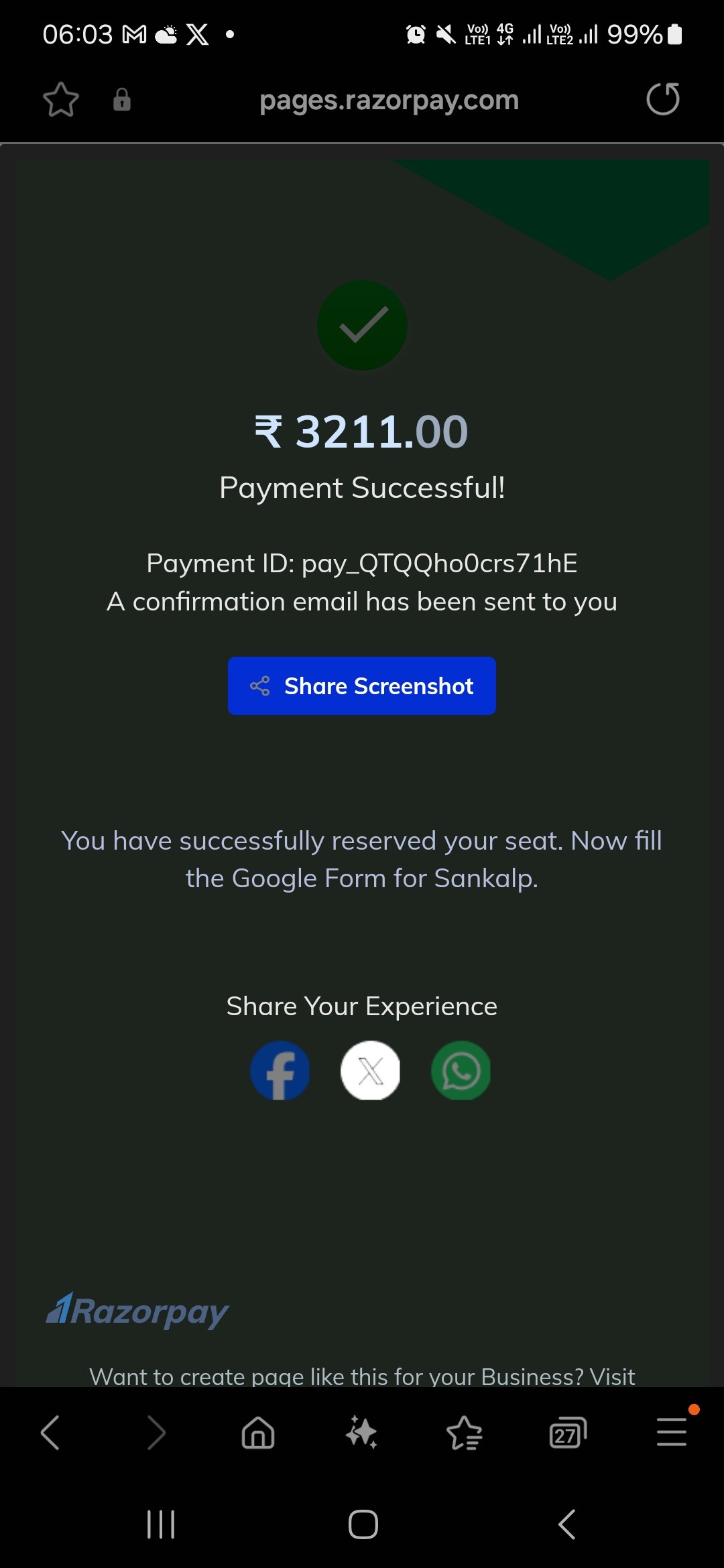Open the browser AI sparkle tool
This screenshot has height=1568, width=724.
point(361,1433)
